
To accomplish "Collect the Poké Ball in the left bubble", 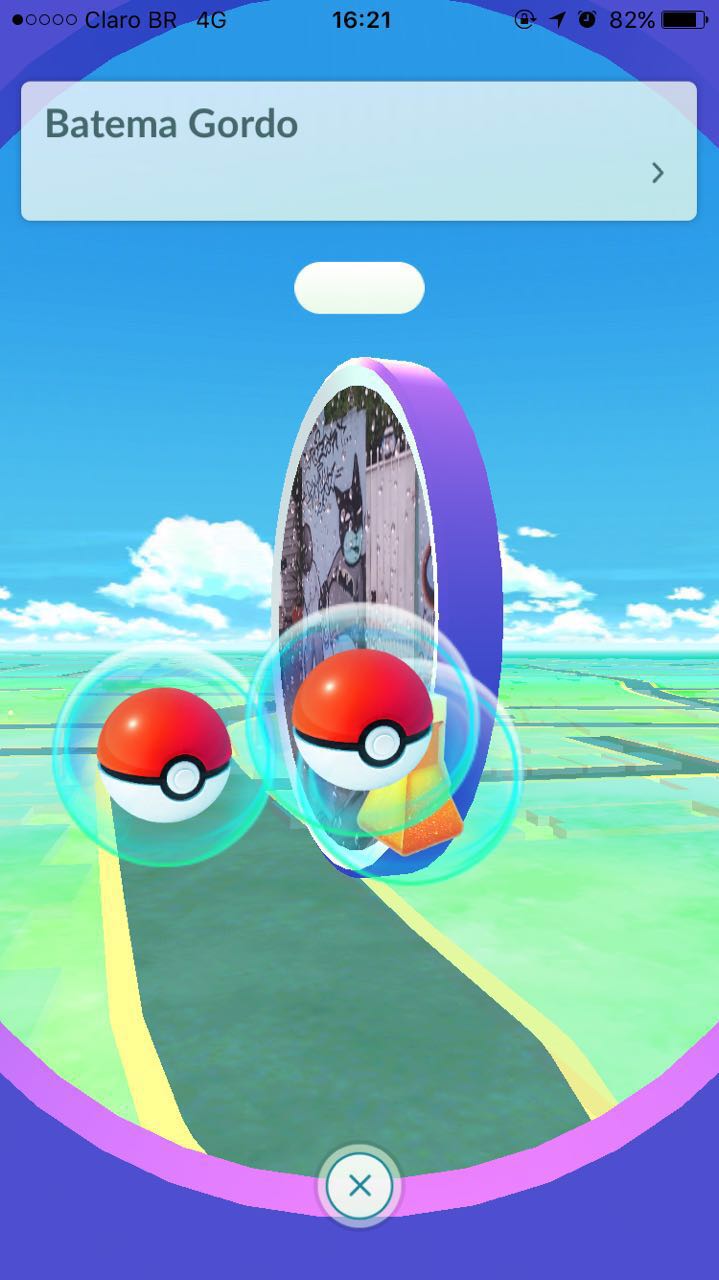I will coord(163,756).
